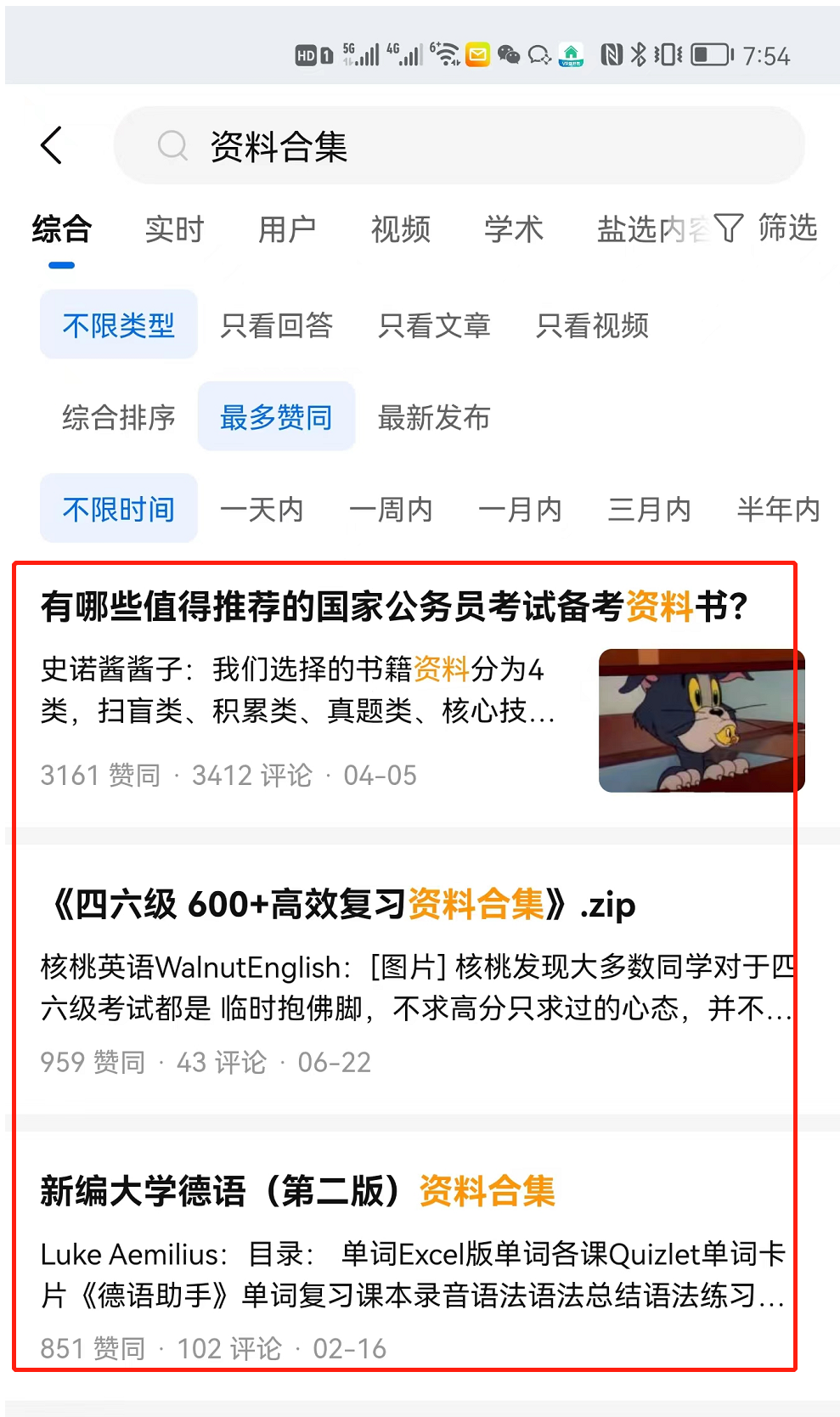Sort results by 最新发布

click(434, 417)
